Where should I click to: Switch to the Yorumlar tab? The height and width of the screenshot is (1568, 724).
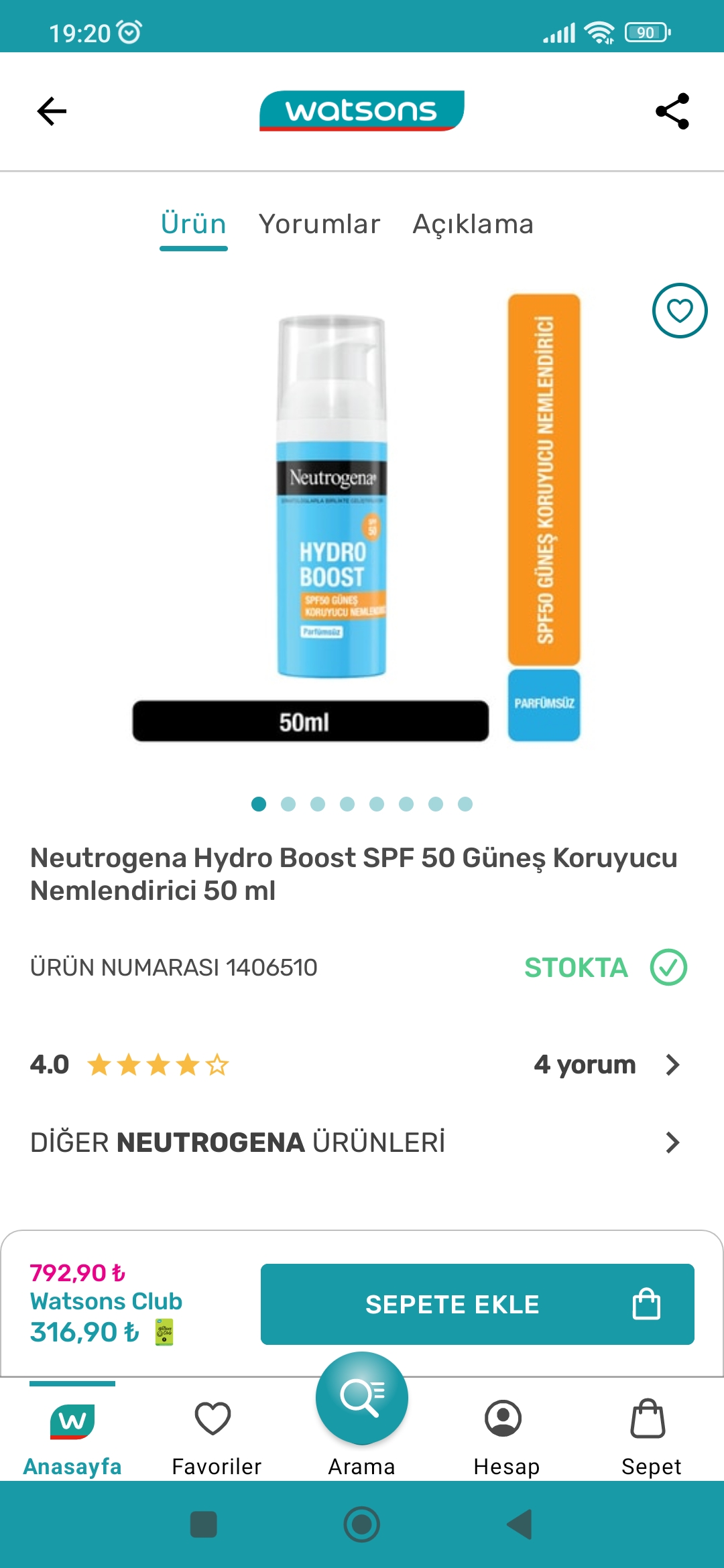pyautogui.click(x=319, y=224)
